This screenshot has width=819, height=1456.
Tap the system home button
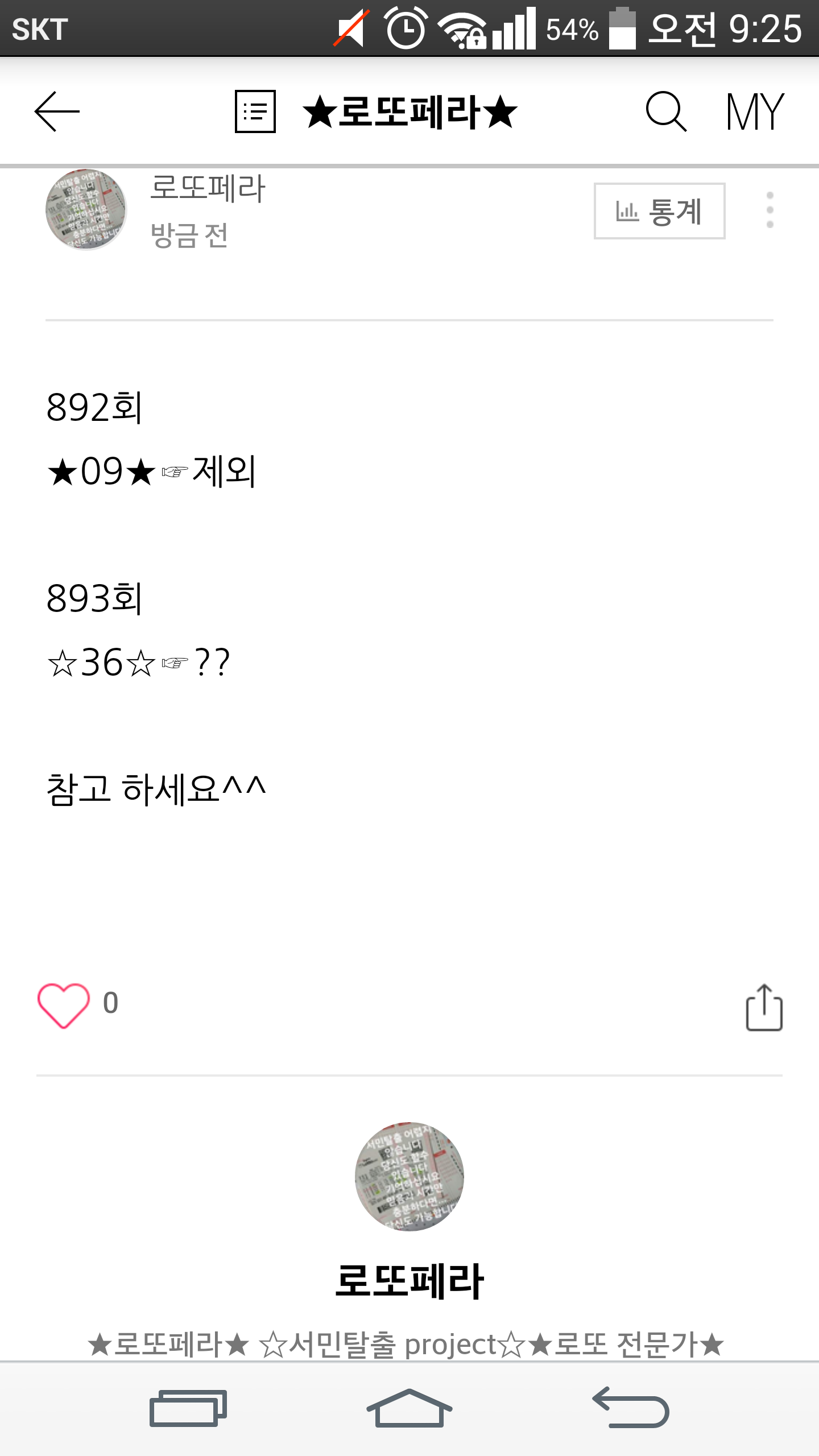(x=409, y=1408)
